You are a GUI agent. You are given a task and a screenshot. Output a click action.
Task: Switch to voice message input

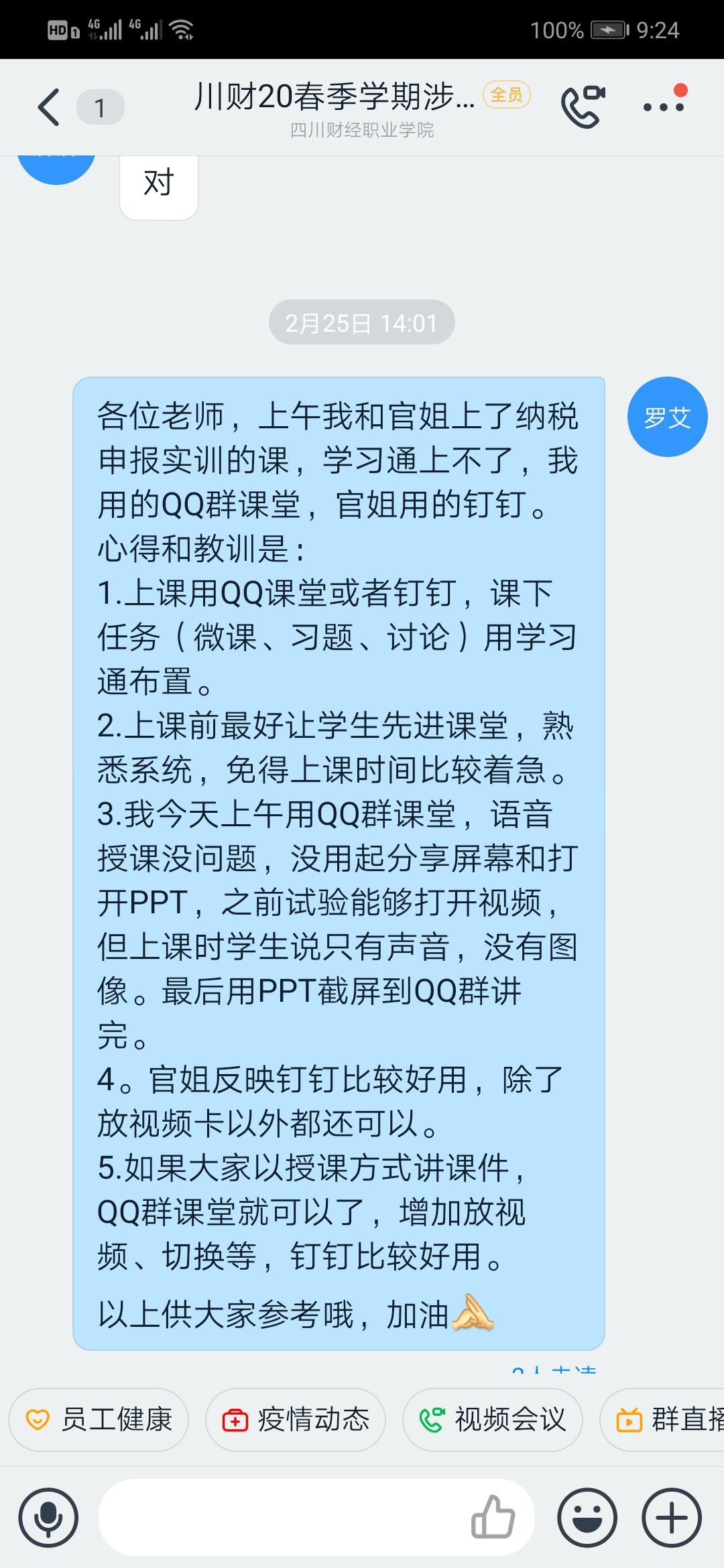point(48,1517)
